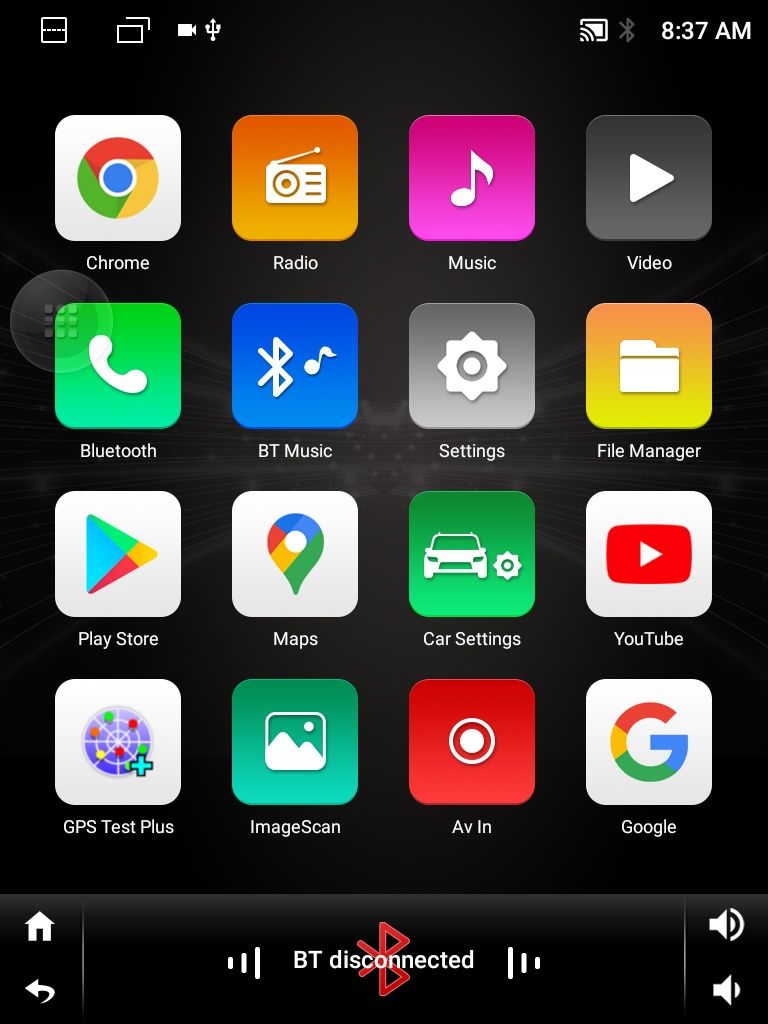Open the Settings app
Viewport: 768px width, 1024px height.
472,366
